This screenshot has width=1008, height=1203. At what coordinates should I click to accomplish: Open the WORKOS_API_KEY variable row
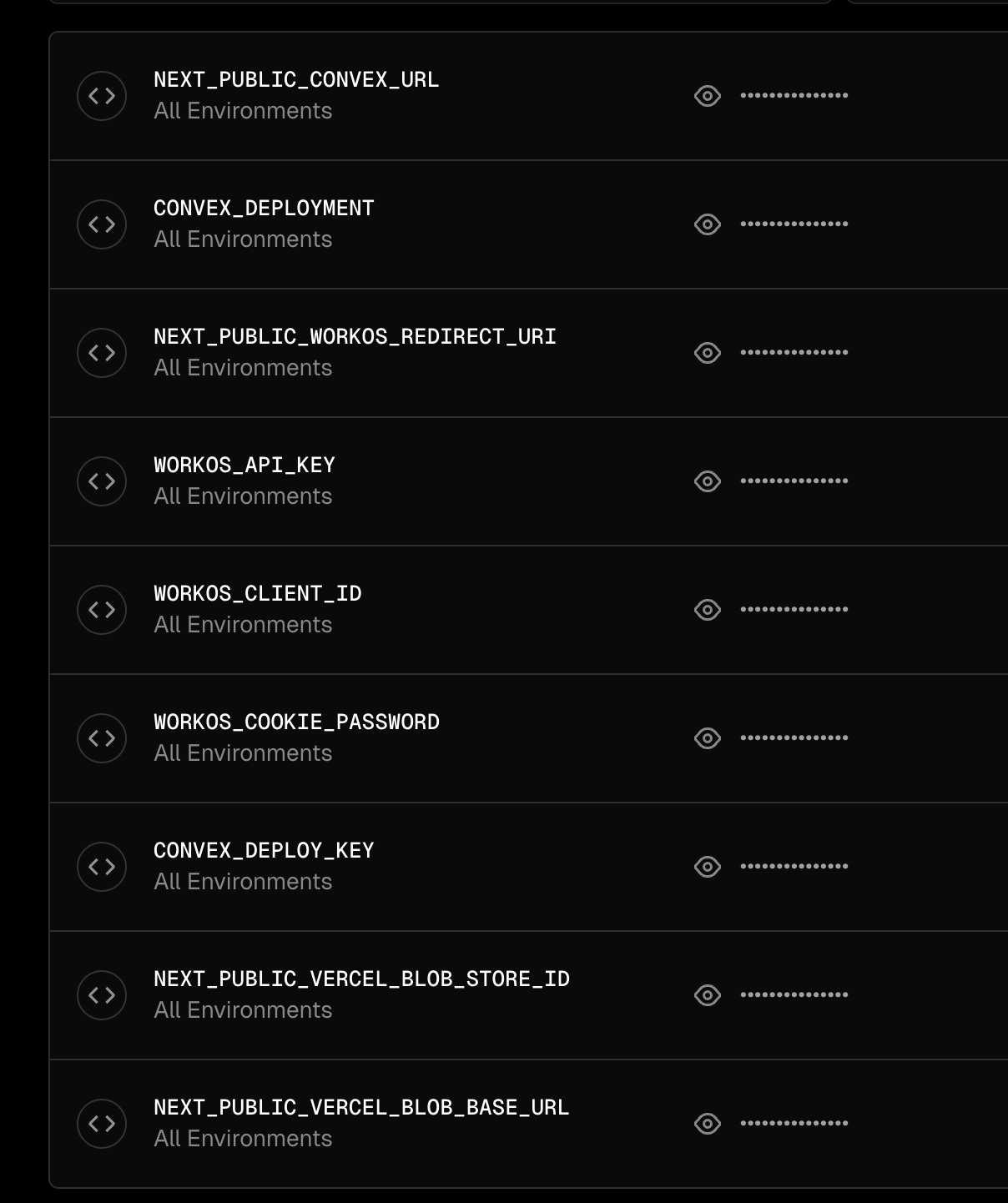tap(244, 466)
